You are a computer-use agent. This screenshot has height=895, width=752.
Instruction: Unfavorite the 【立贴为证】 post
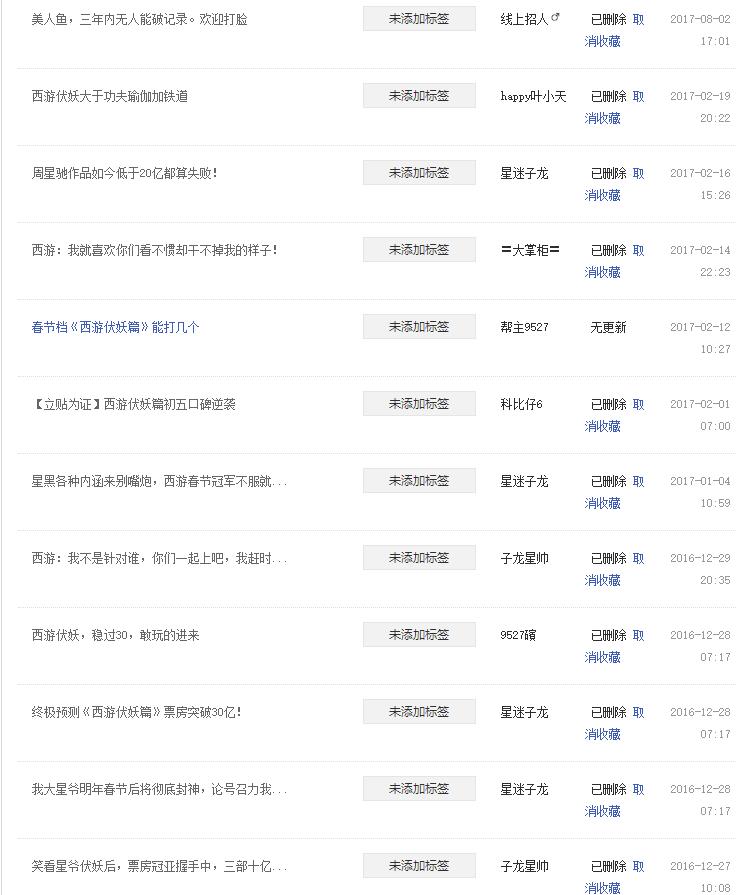pos(614,416)
